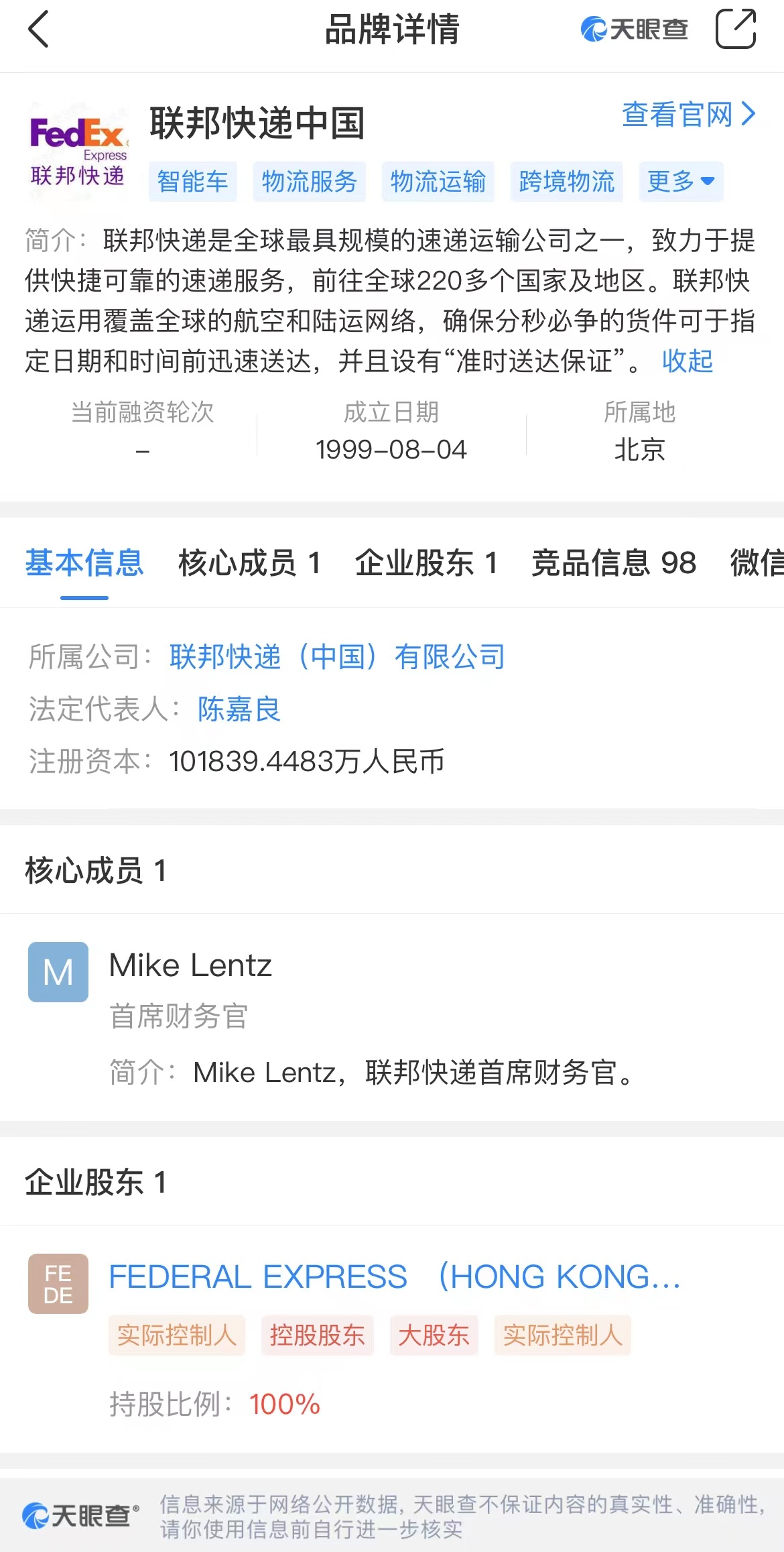Open shareholder FEDERAL EXPRESS (HONG KONG...
The width and height of the screenshot is (784, 1552).
pyautogui.click(x=395, y=1276)
